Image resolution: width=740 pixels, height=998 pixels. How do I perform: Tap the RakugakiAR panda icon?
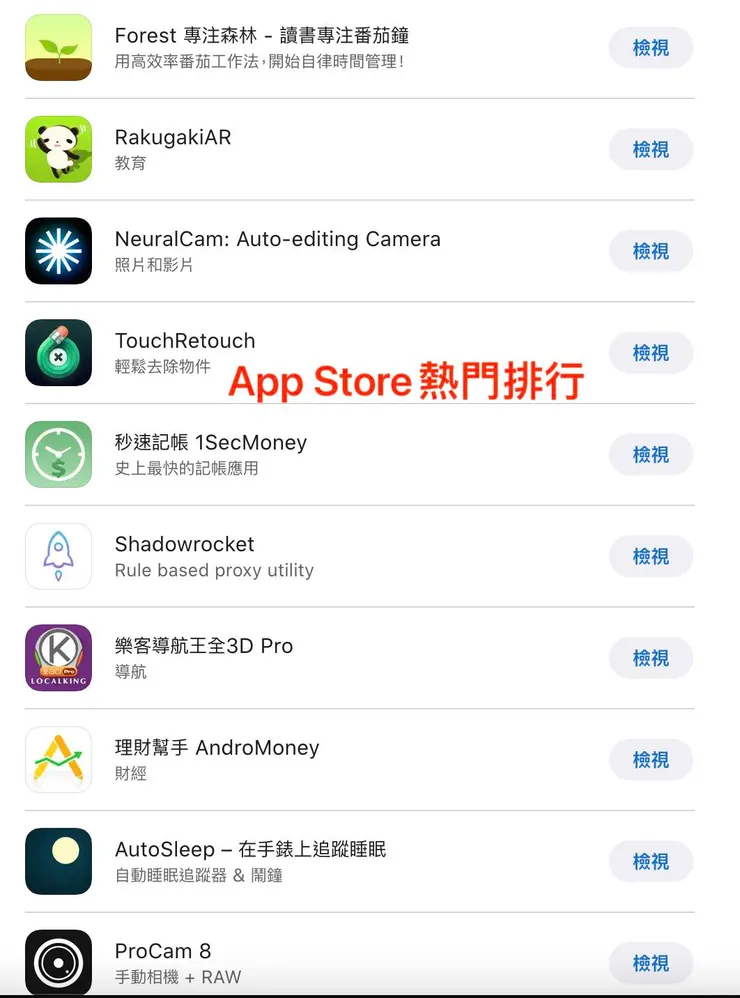coord(58,149)
